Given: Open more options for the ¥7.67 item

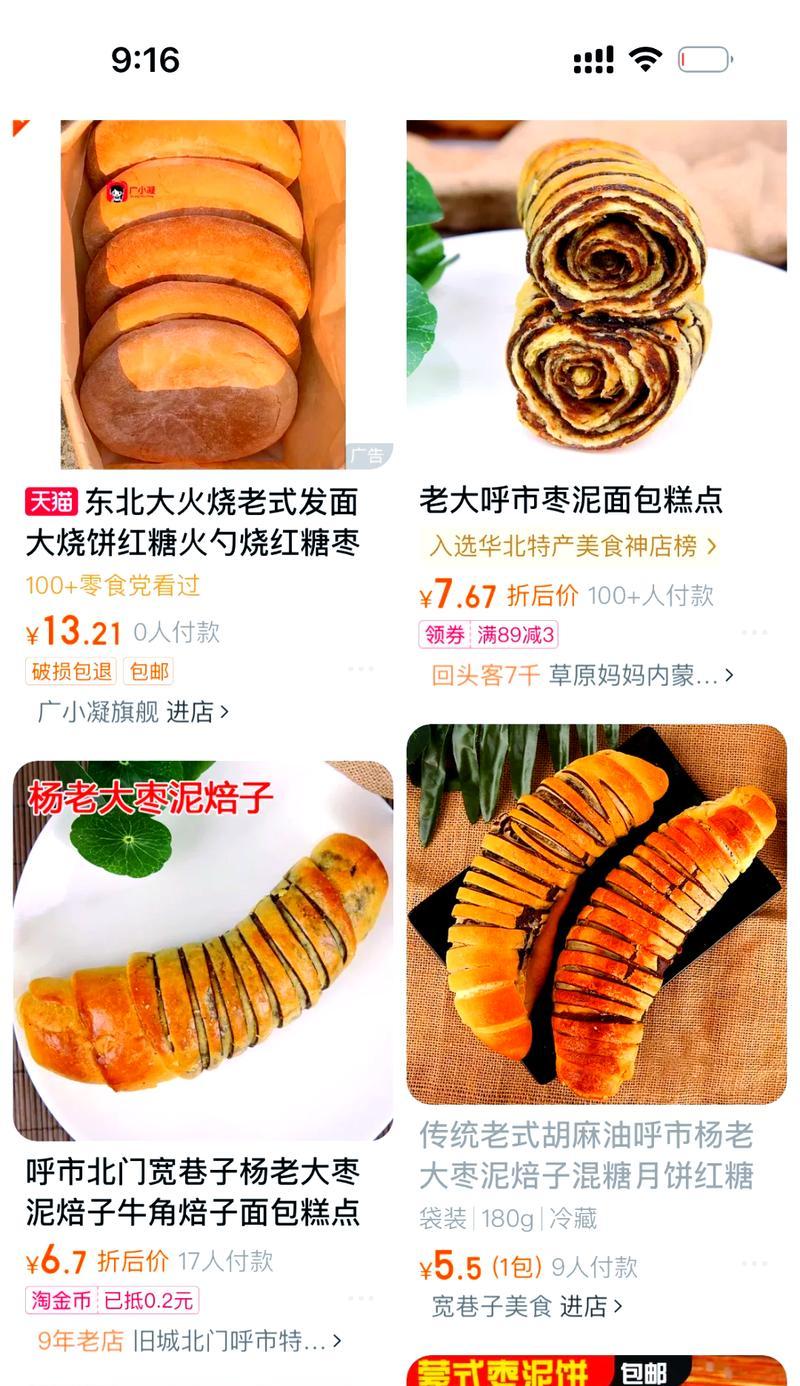Looking at the screenshot, I should (754, 632).
